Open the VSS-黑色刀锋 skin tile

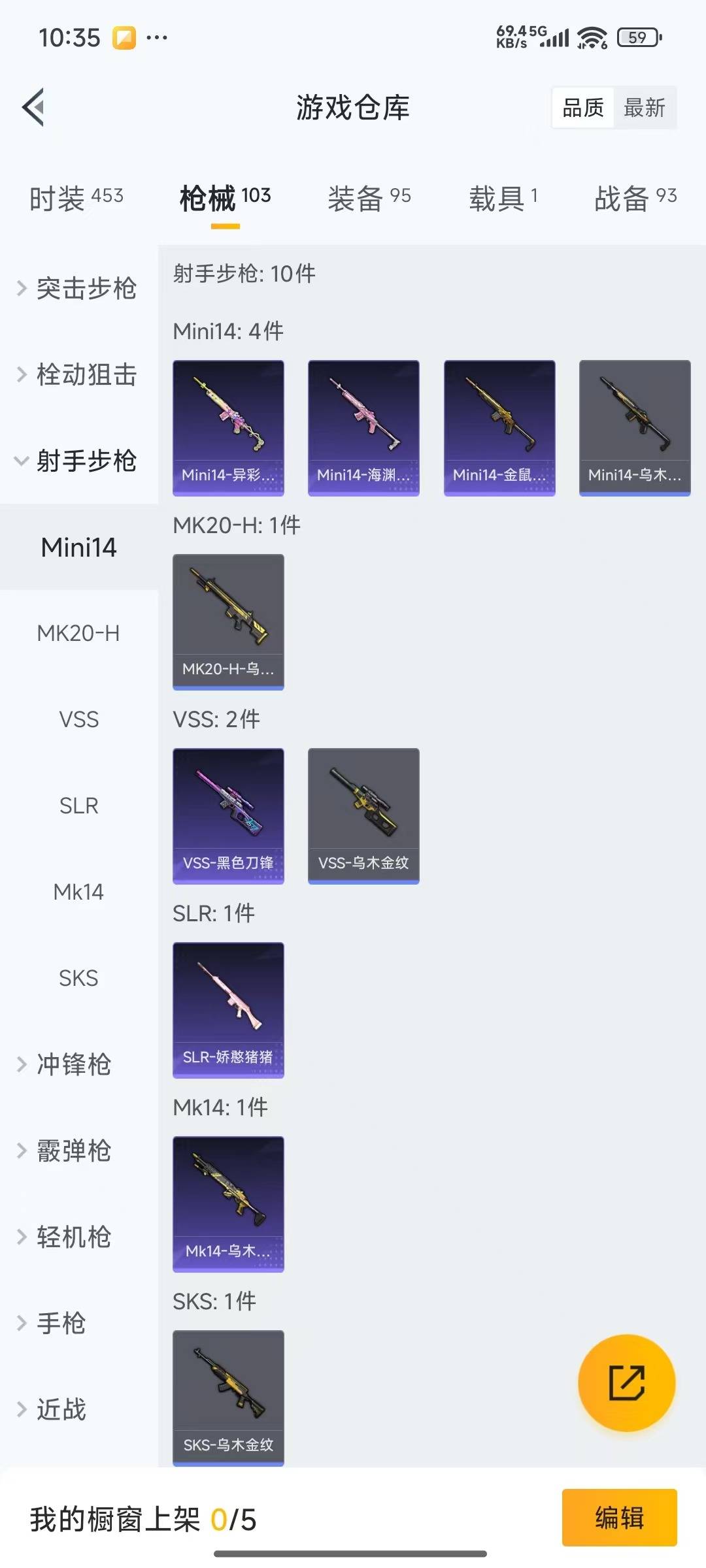coord(228,815)
